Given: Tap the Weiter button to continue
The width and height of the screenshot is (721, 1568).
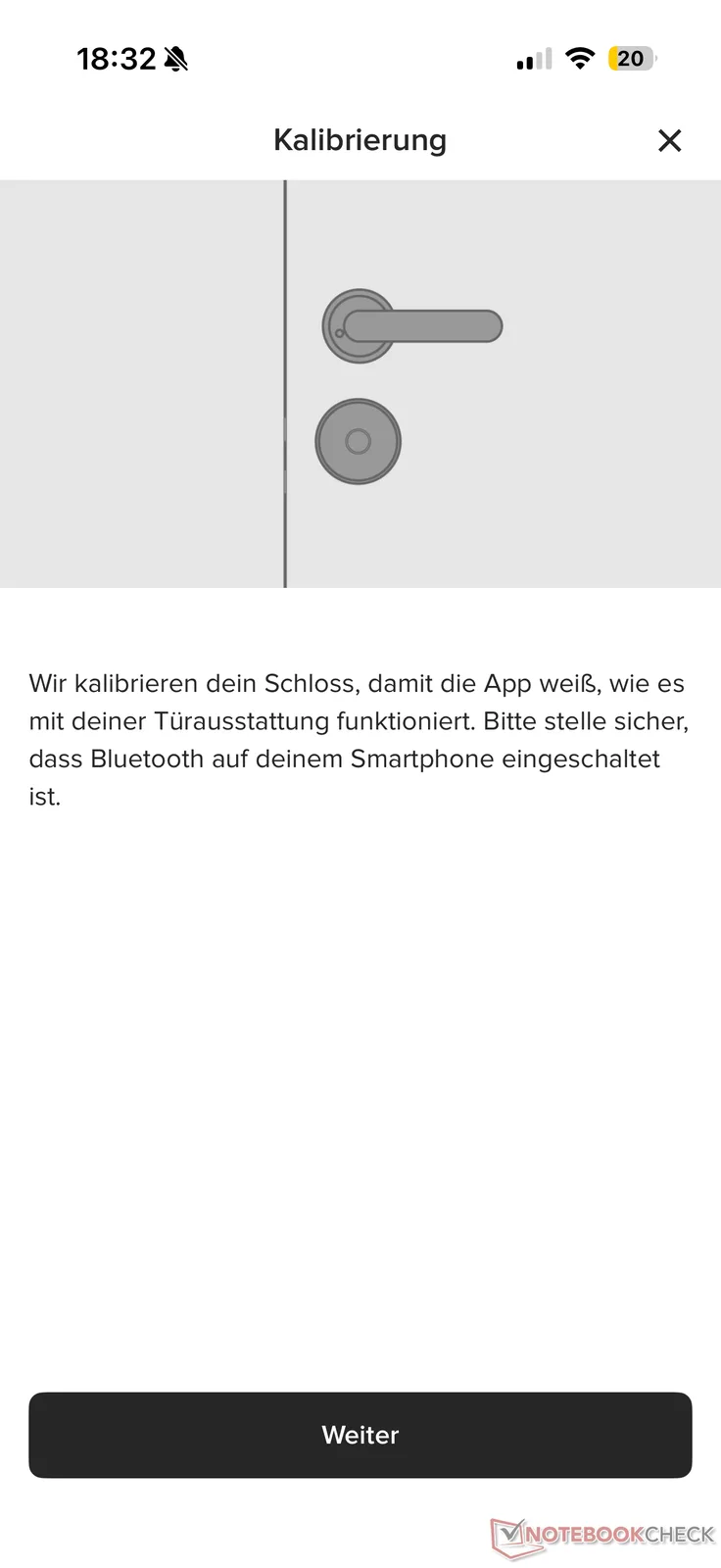Looking at the screenshot, I should point(360,1435).
